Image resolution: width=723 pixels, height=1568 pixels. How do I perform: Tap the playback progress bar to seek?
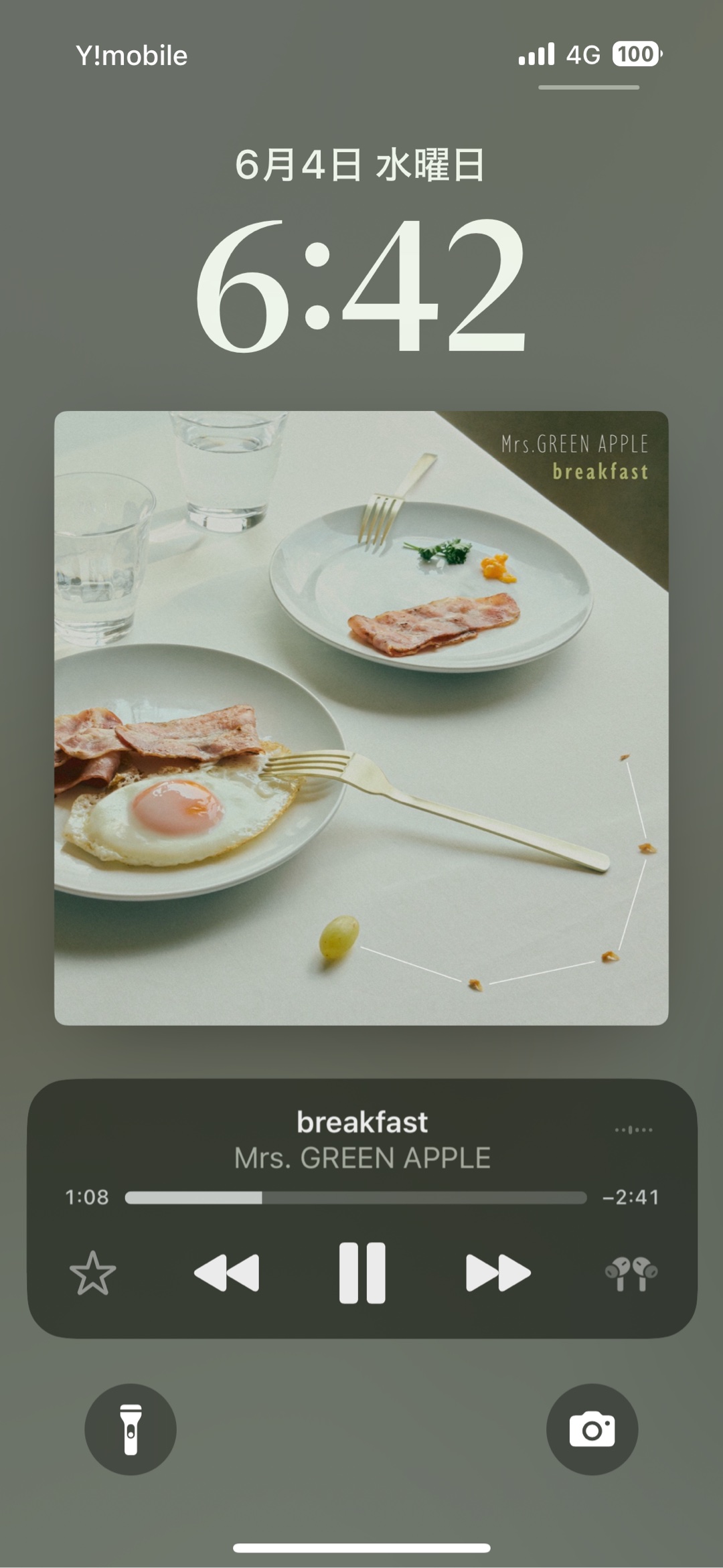[x=355, y=1198]
